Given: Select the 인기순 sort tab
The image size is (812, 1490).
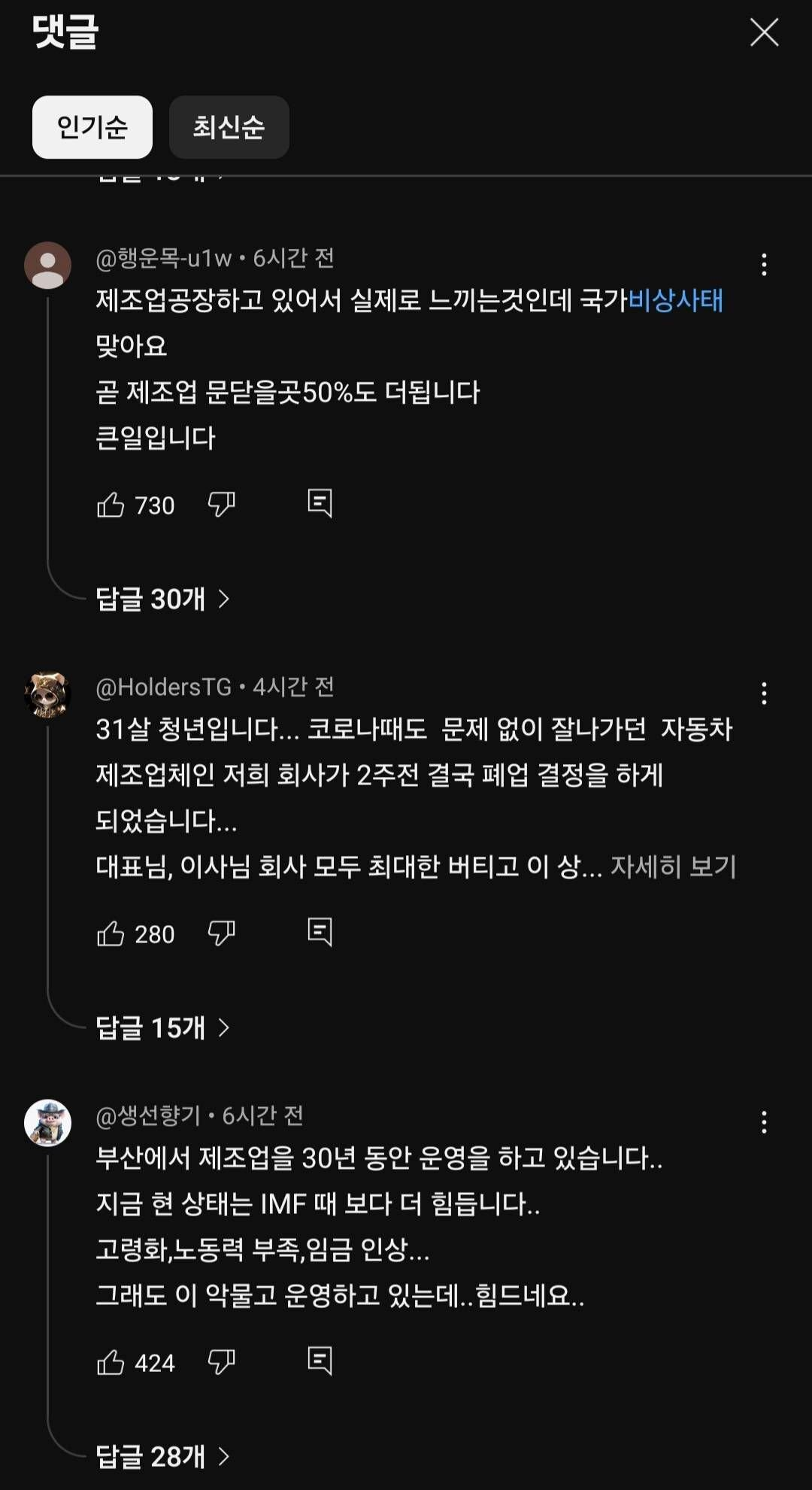Looking at the screenshot, I should coord(92,127).
